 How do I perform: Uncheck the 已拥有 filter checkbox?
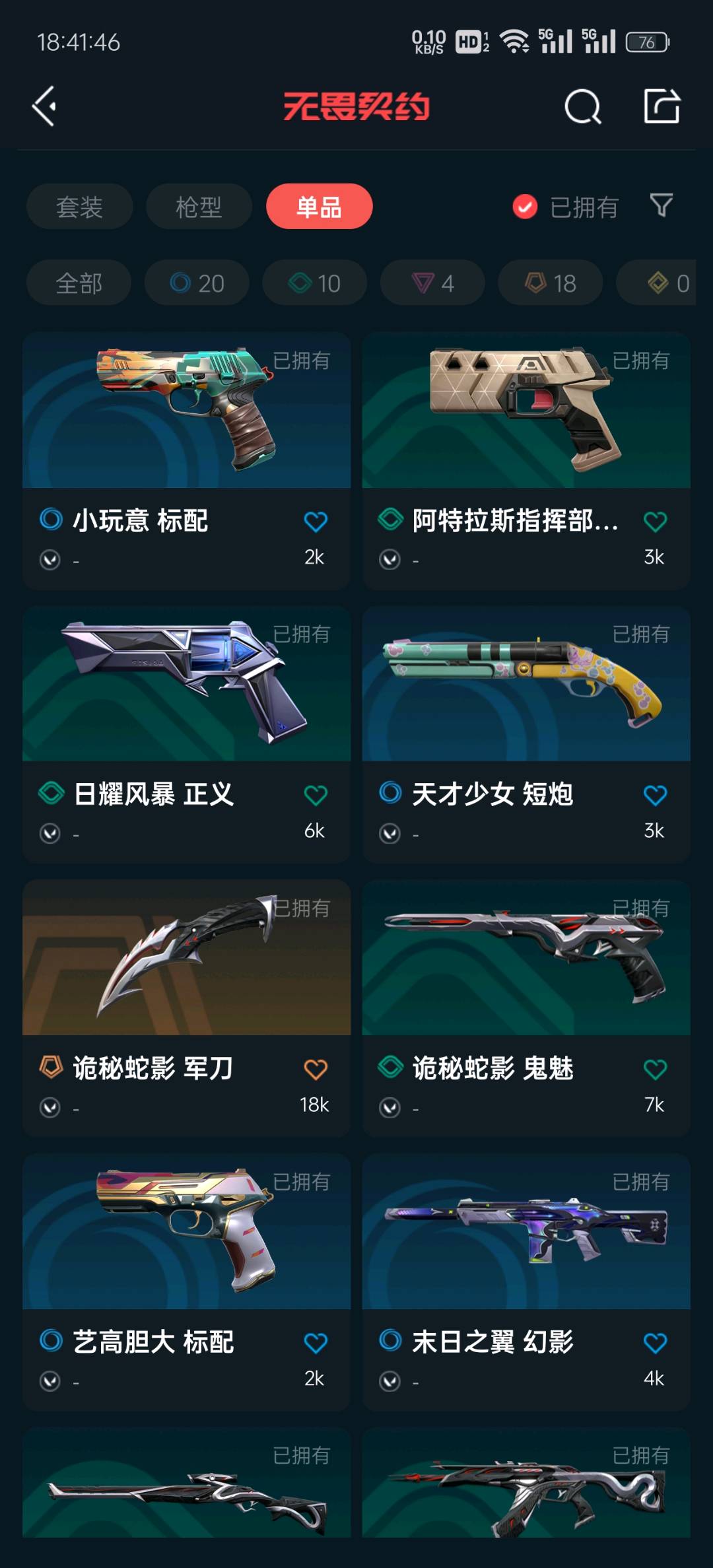[525, 207]
